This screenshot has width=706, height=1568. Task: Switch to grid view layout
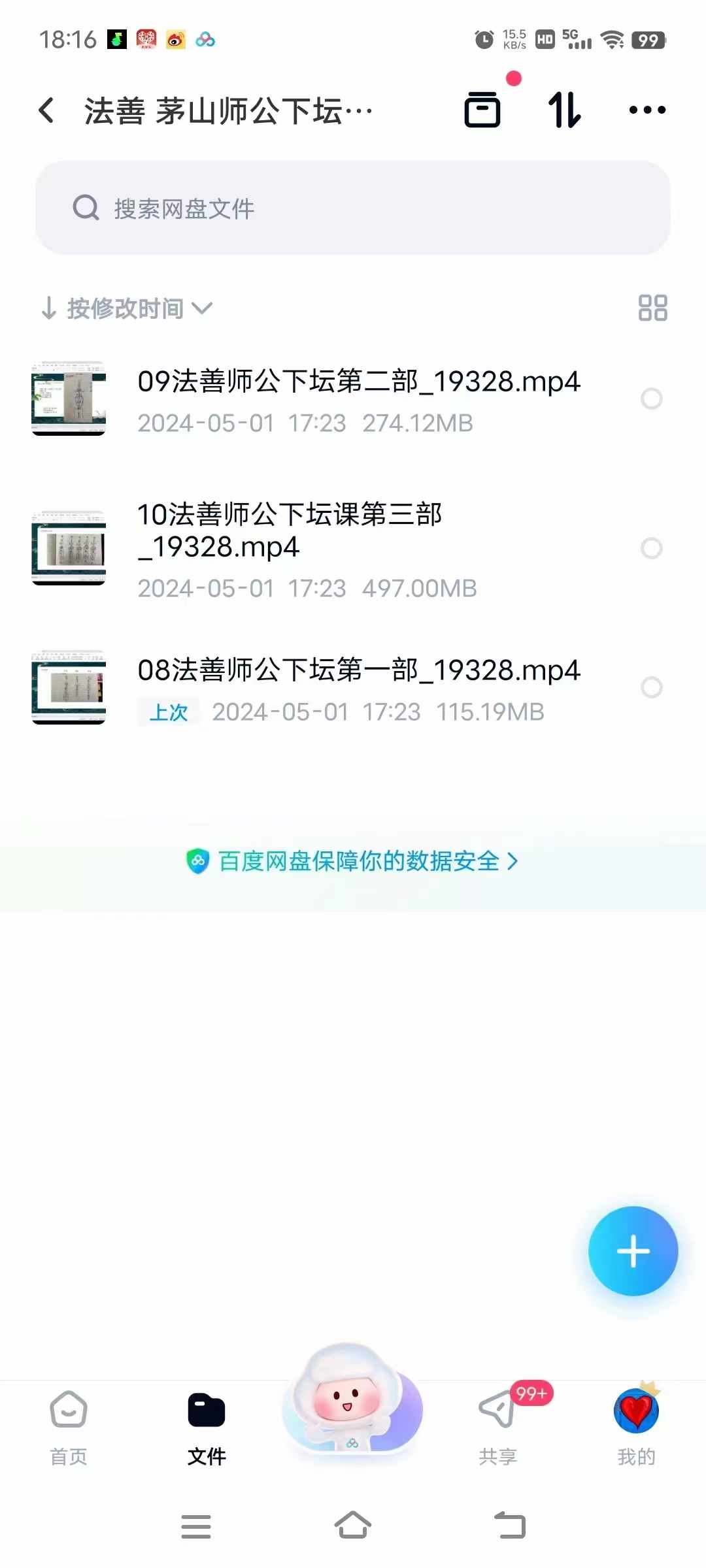click(x=652, y=308)
